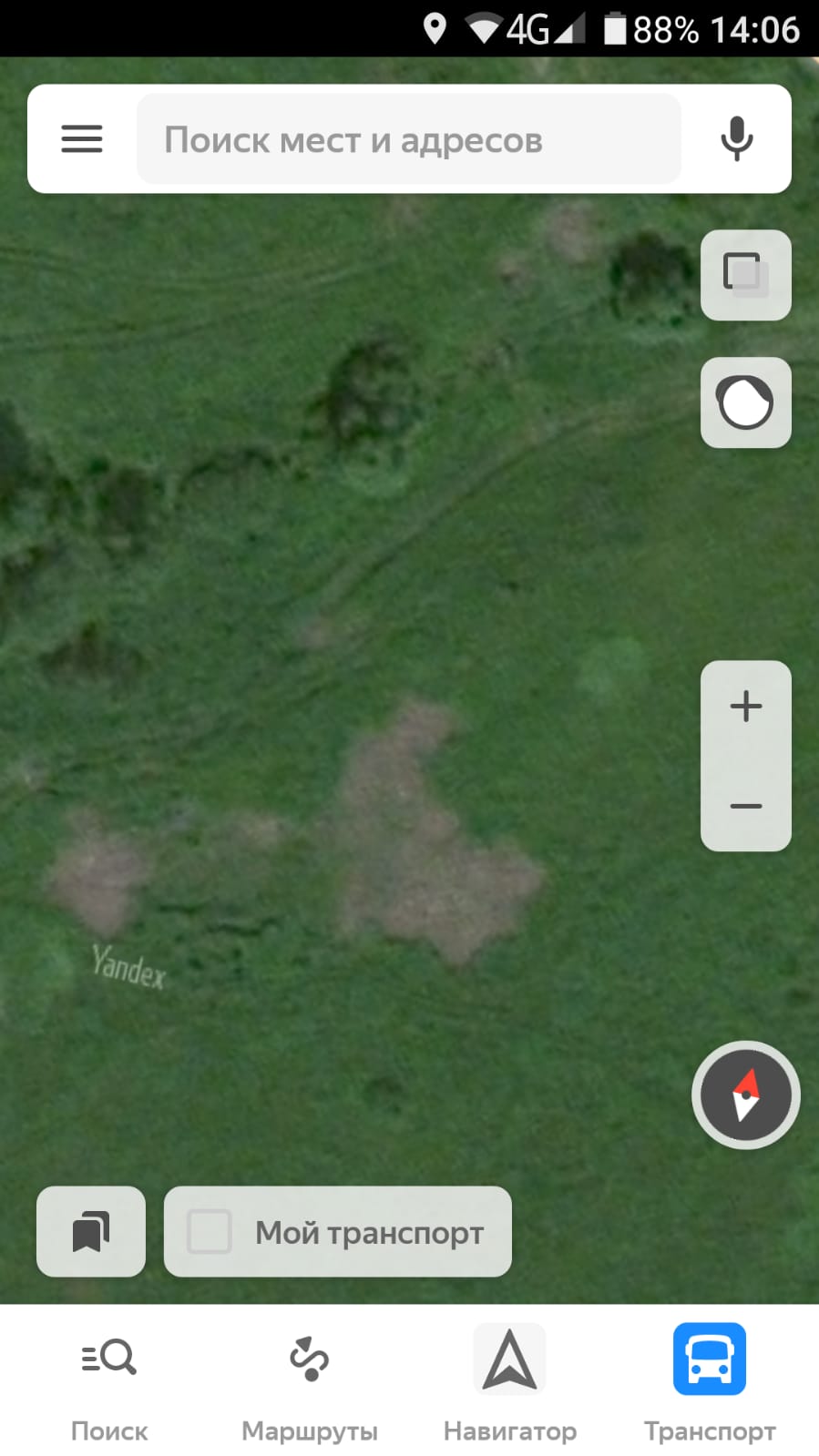This screenshot has height=1456, width=819.
Task: Open saved bookmarks
Action: [x=91, y=1231]
